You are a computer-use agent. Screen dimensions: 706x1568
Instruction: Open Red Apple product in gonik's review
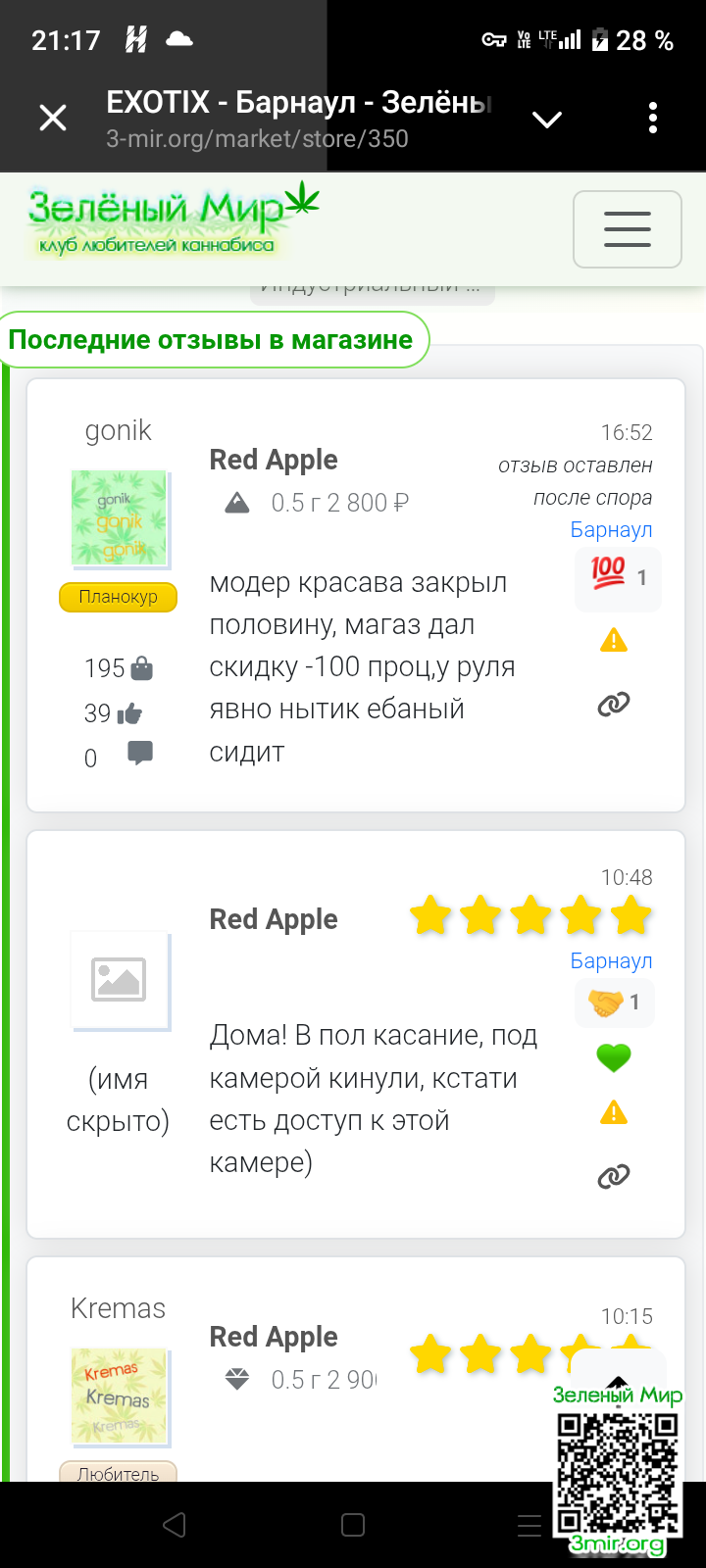click(274, 460)
